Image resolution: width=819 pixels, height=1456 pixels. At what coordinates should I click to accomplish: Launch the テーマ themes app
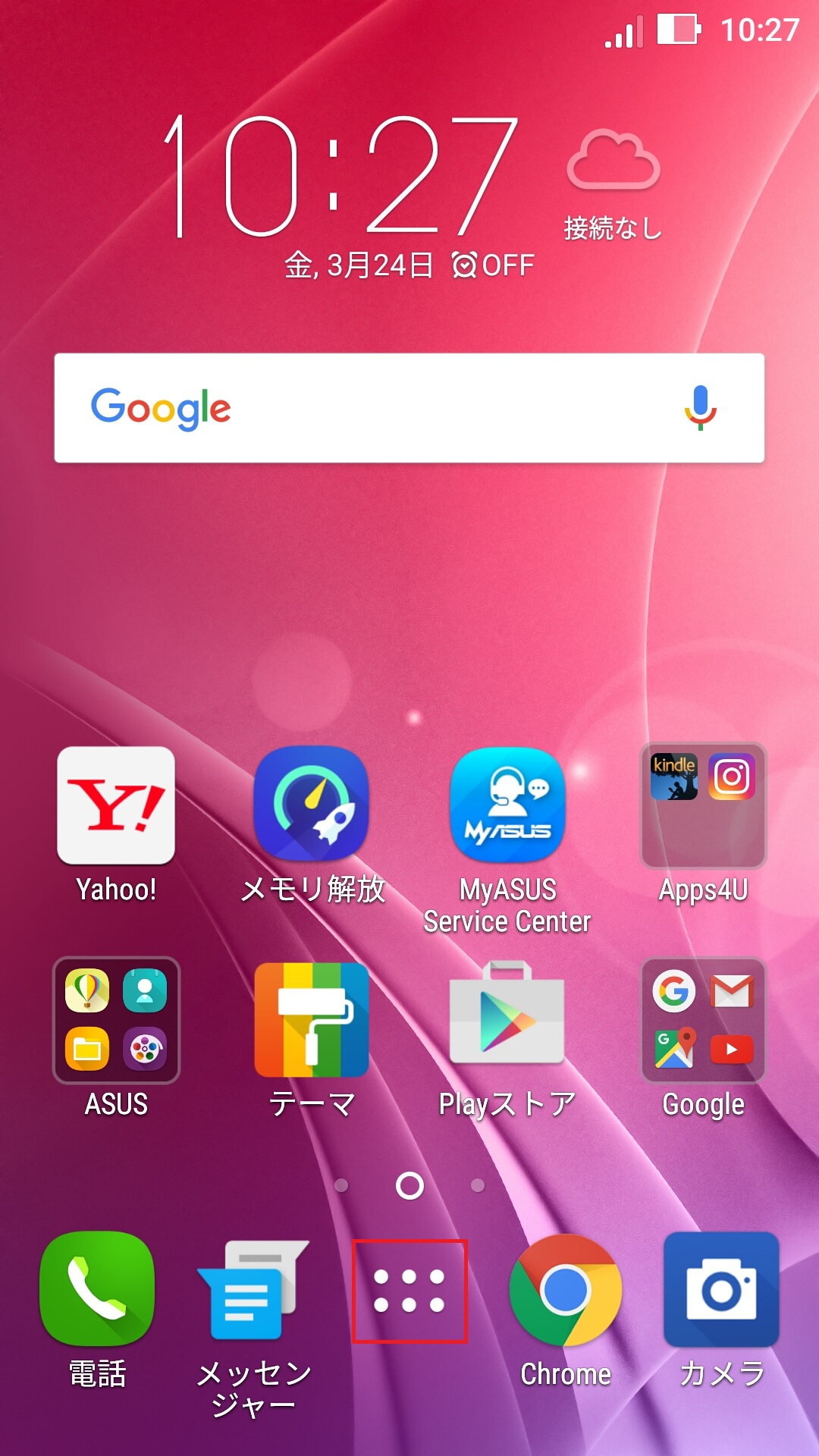click(x=312, y=1020)
